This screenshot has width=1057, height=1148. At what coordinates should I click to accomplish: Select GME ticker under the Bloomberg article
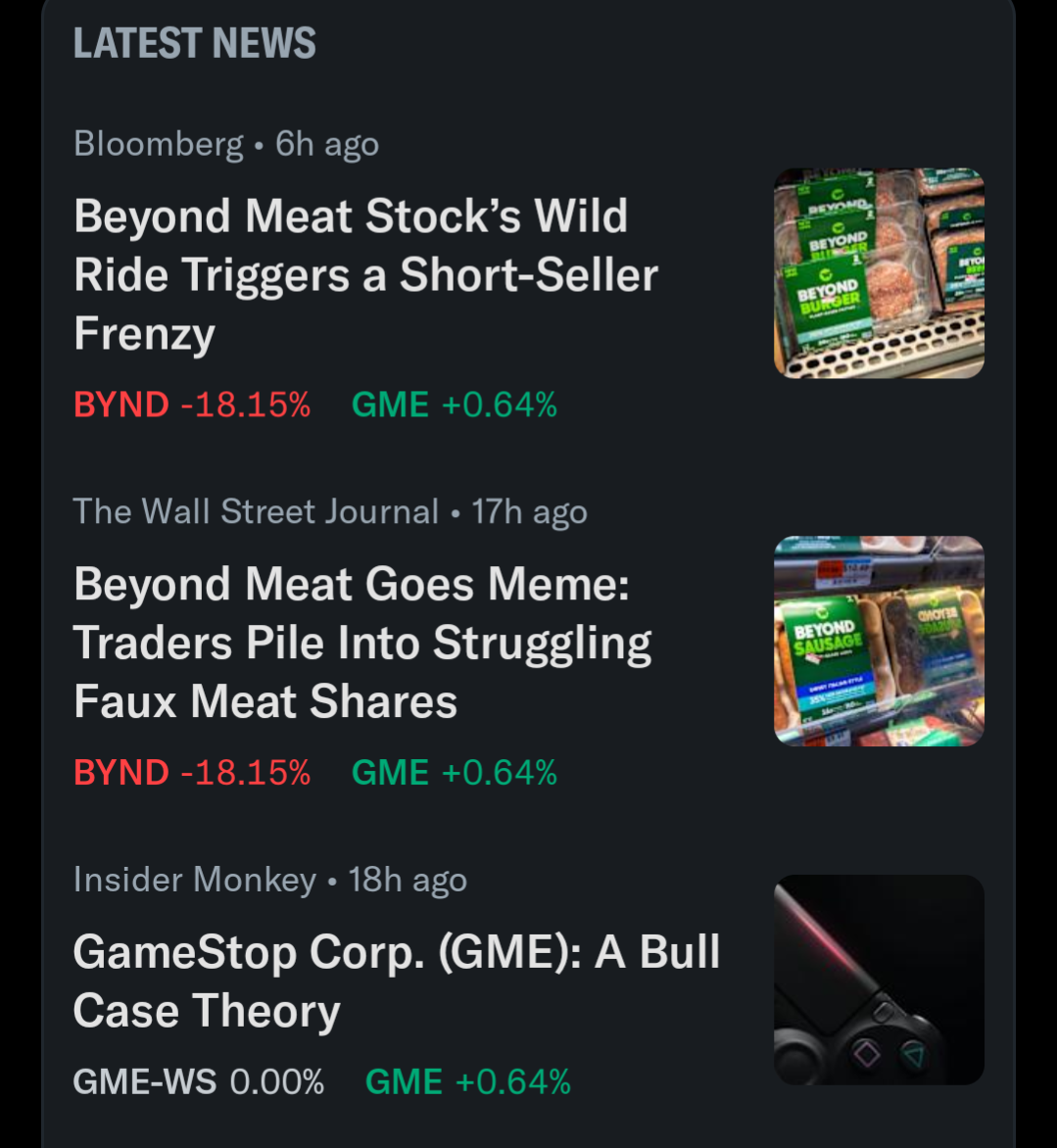454,405
